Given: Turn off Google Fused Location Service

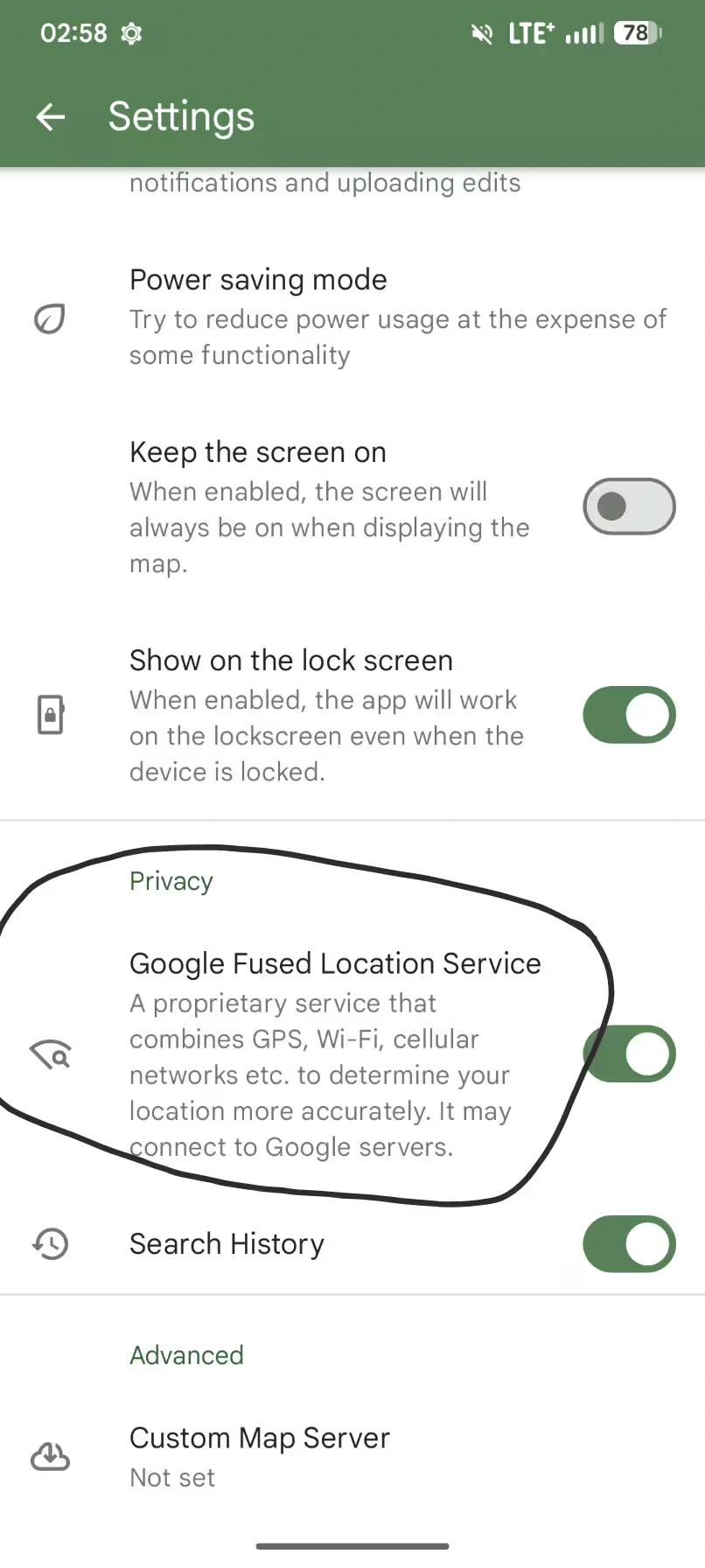Looking at the screenshot, I should [x=629, y=1053].
